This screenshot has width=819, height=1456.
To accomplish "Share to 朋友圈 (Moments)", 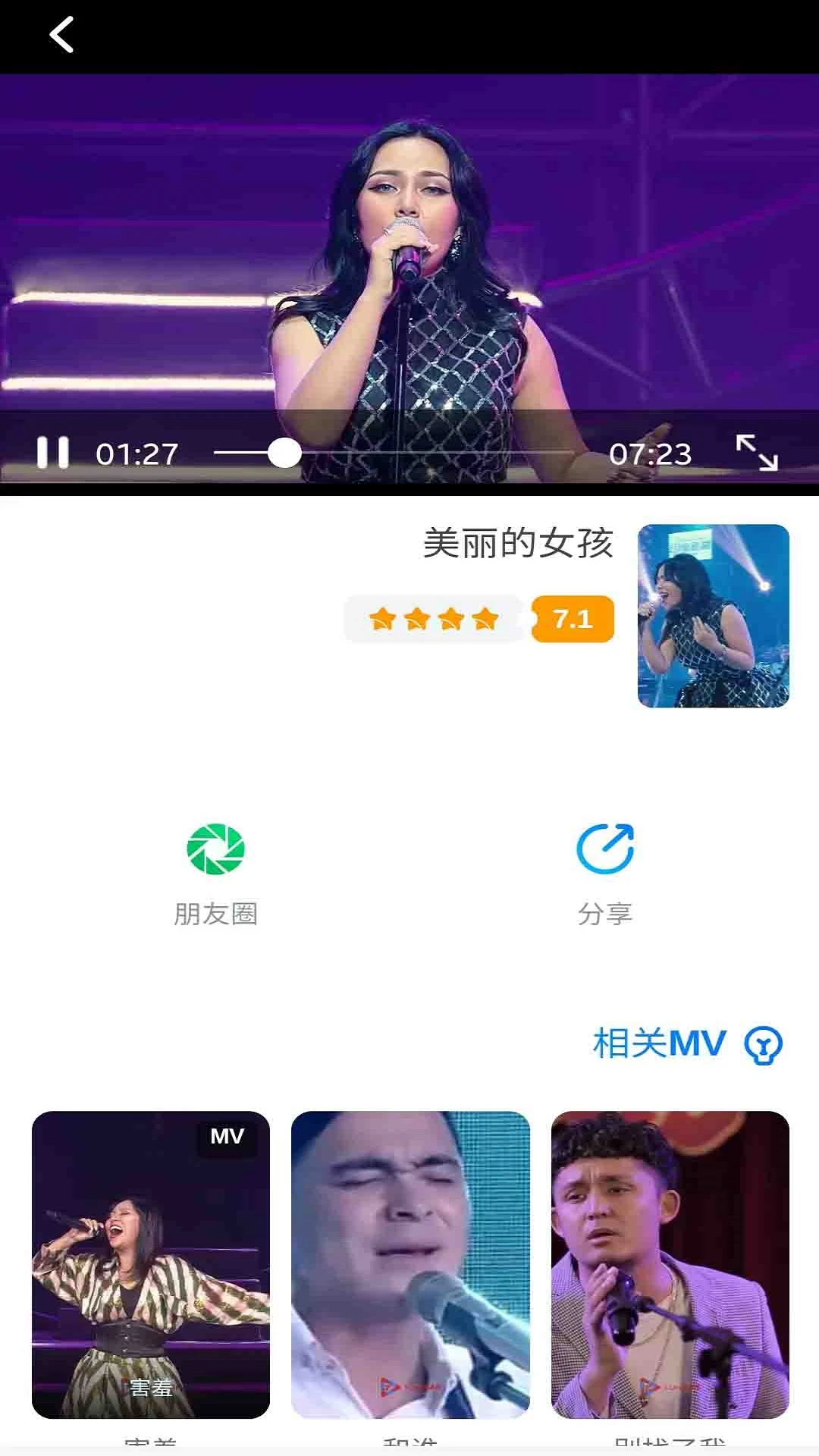I will [x=216, y=873].
